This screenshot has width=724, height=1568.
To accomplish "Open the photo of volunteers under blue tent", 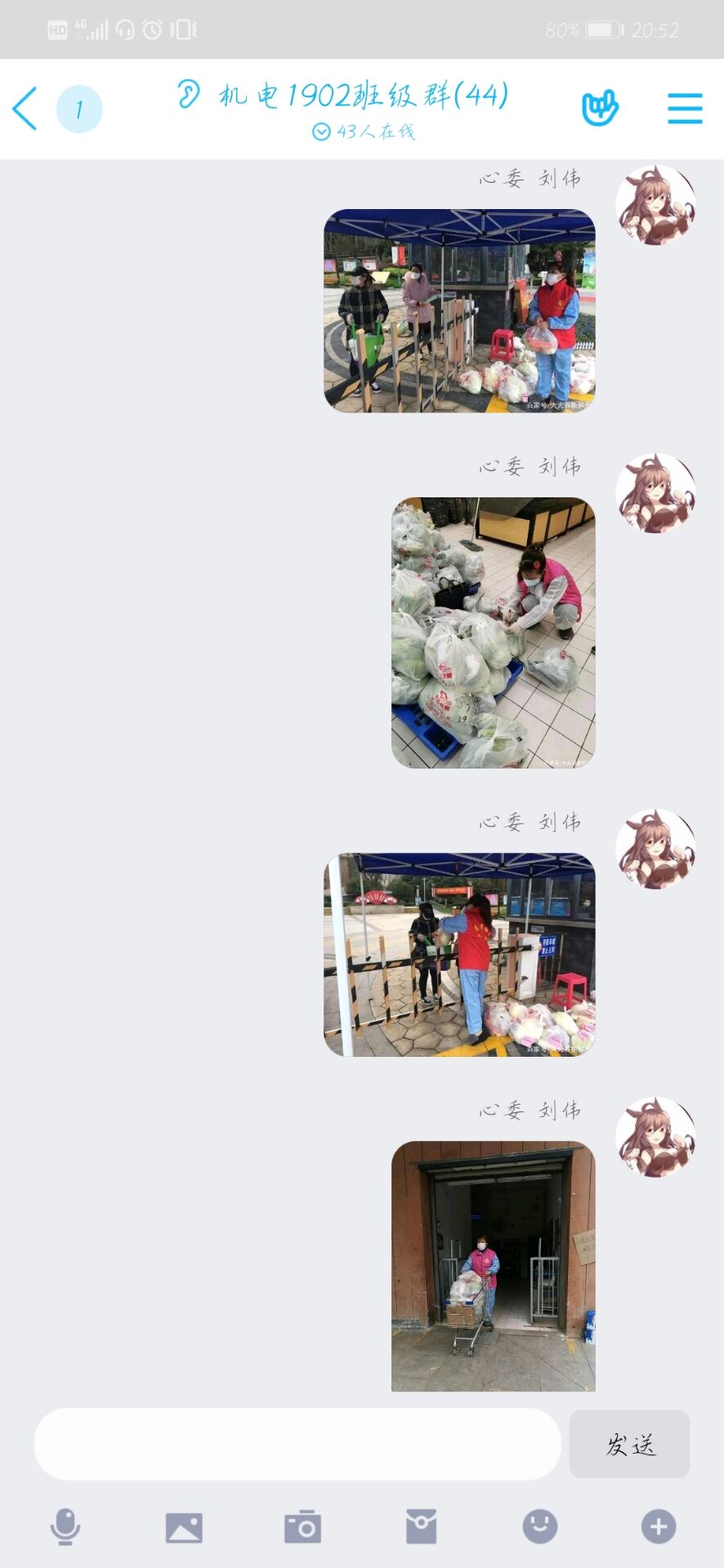I will click(x=459, y=311).
